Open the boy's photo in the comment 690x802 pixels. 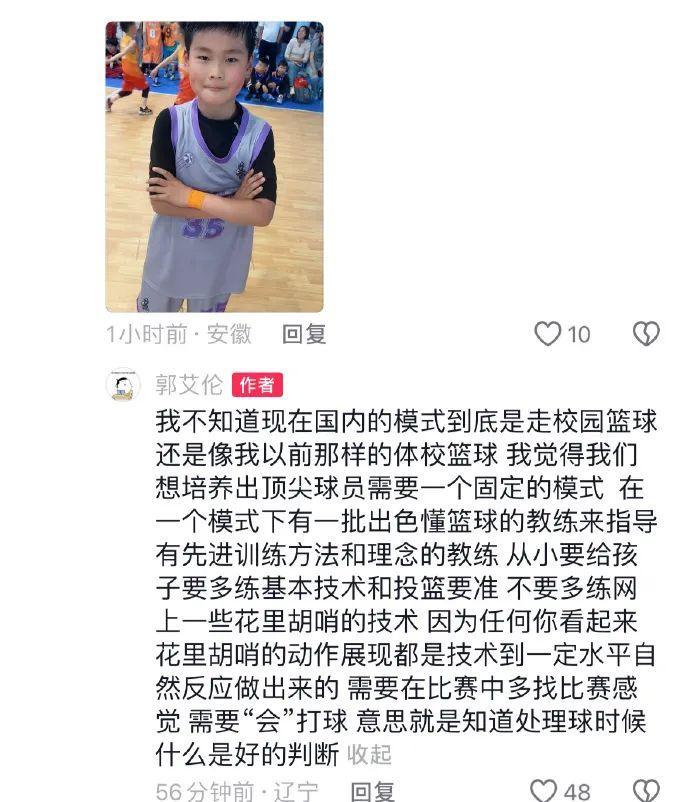point(214,166)
